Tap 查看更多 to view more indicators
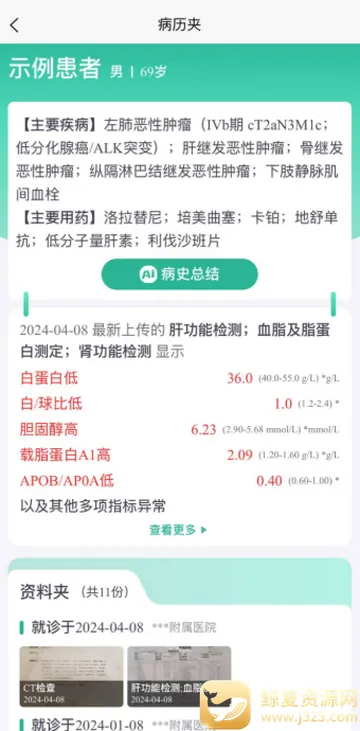360x731 pixels. click(x=178, y=530)
